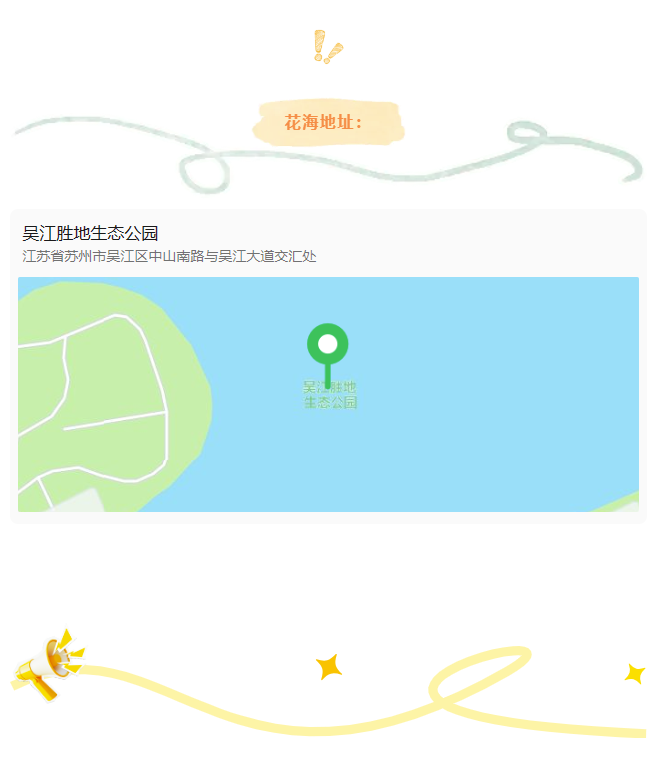The height and width of the screenshot is (771, 660).
Task: Open the 吴江胜地生态公园 location card
Action: click(x=90, y=234)
